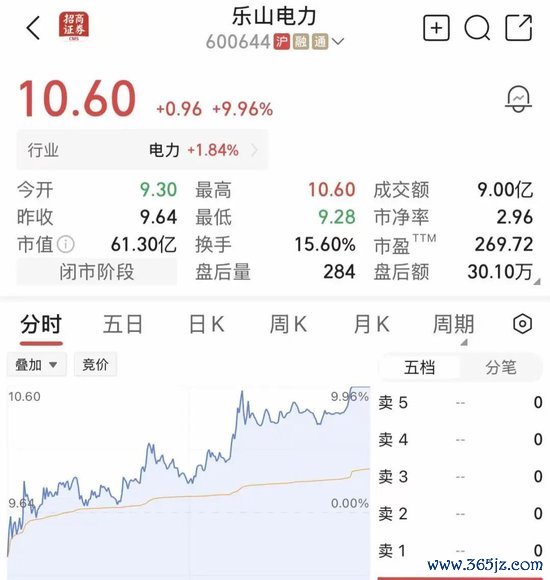550x580 pixels.
Task: Select the 周K chart tab
Action: pos(288,324)
